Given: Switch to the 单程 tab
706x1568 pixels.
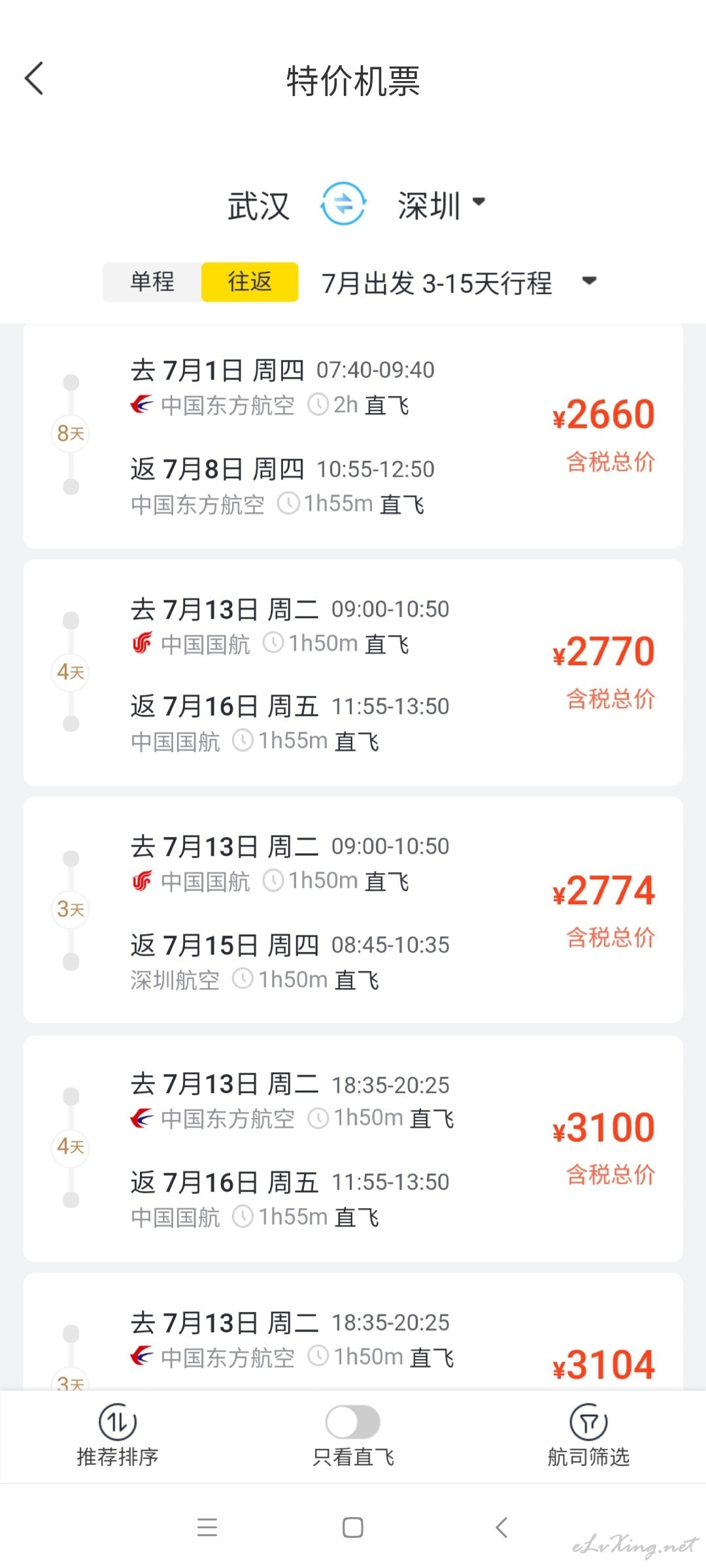Looking at the screenshot, I should point(152,282).
